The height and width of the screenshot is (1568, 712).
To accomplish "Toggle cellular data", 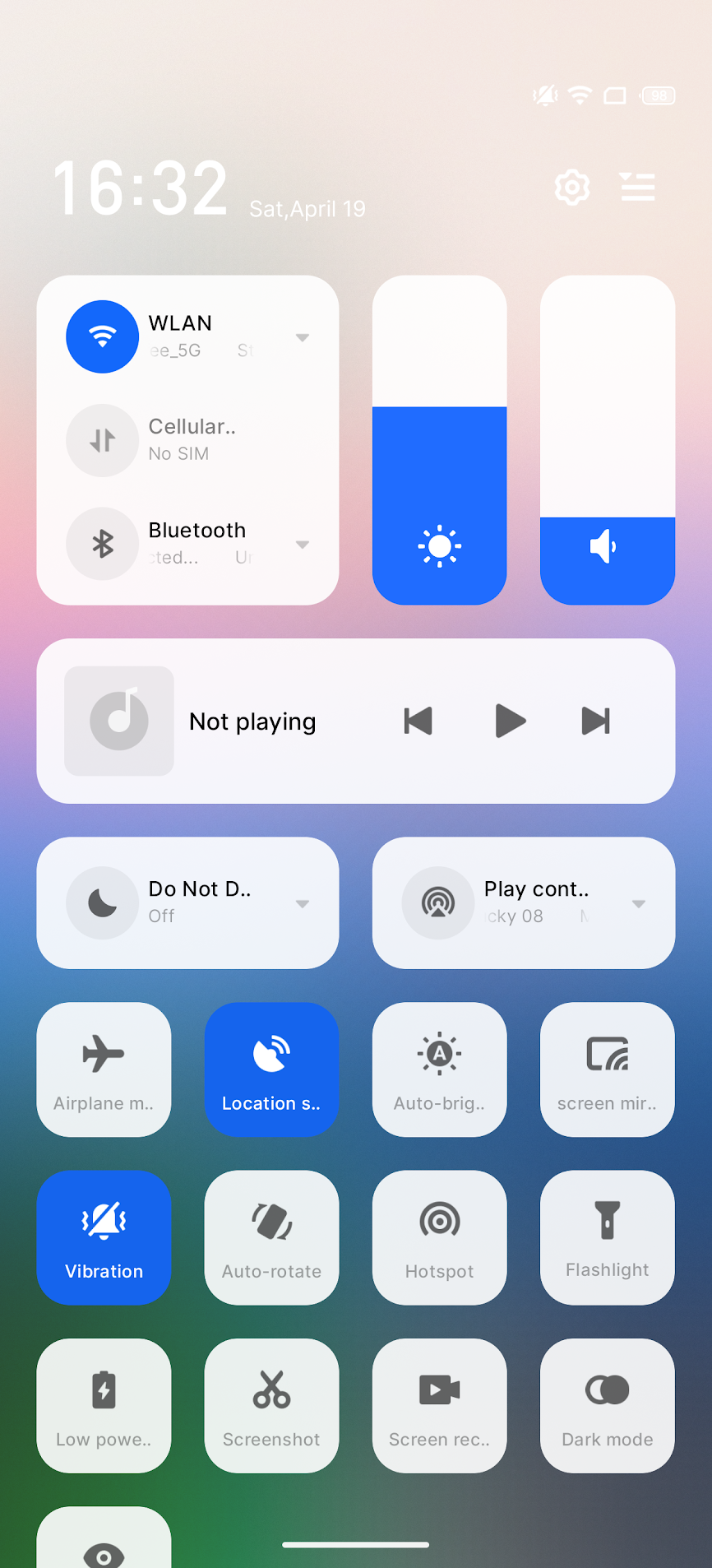I will (103, 440).
